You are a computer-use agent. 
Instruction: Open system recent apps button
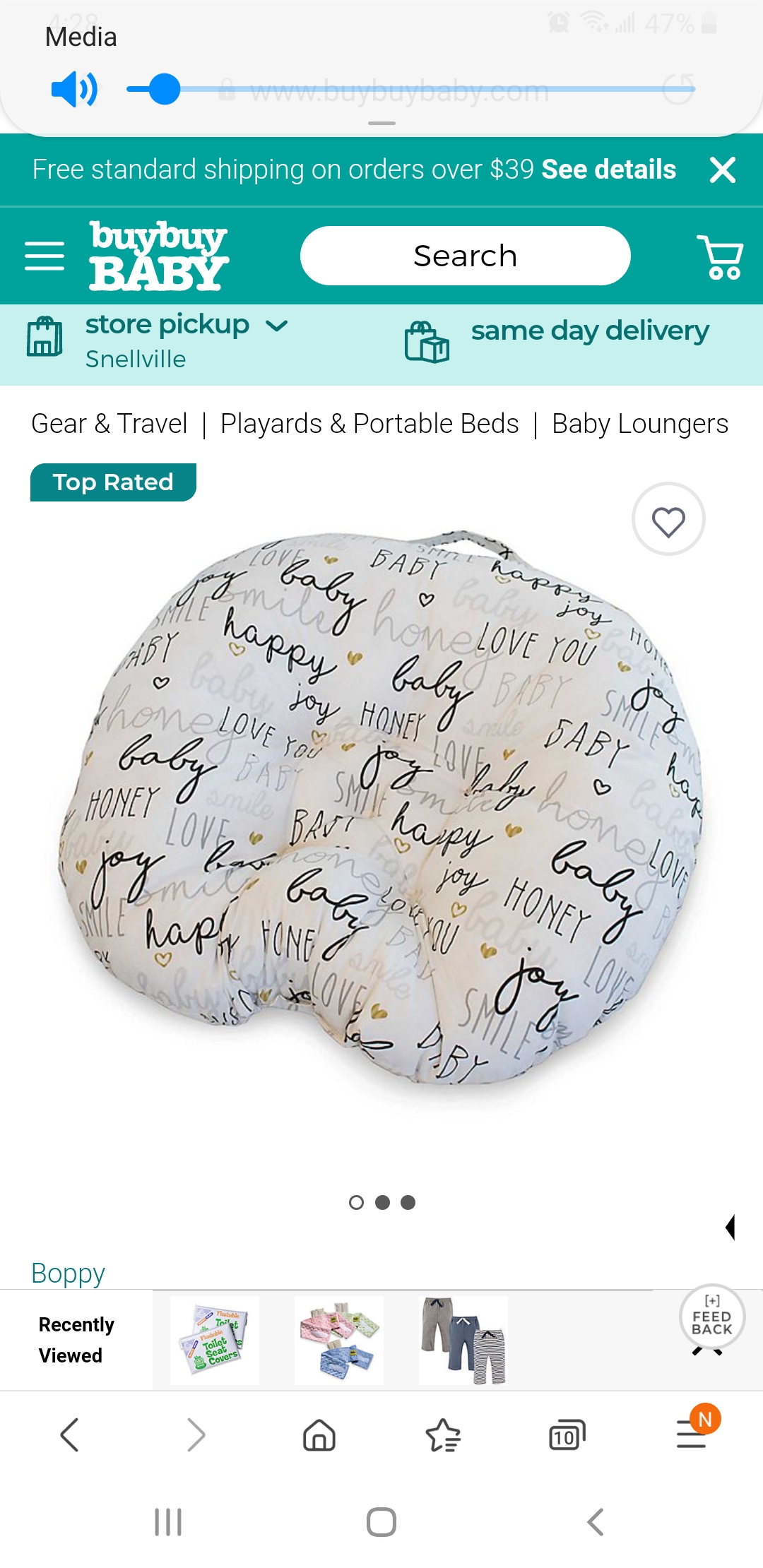(168, 1522)
